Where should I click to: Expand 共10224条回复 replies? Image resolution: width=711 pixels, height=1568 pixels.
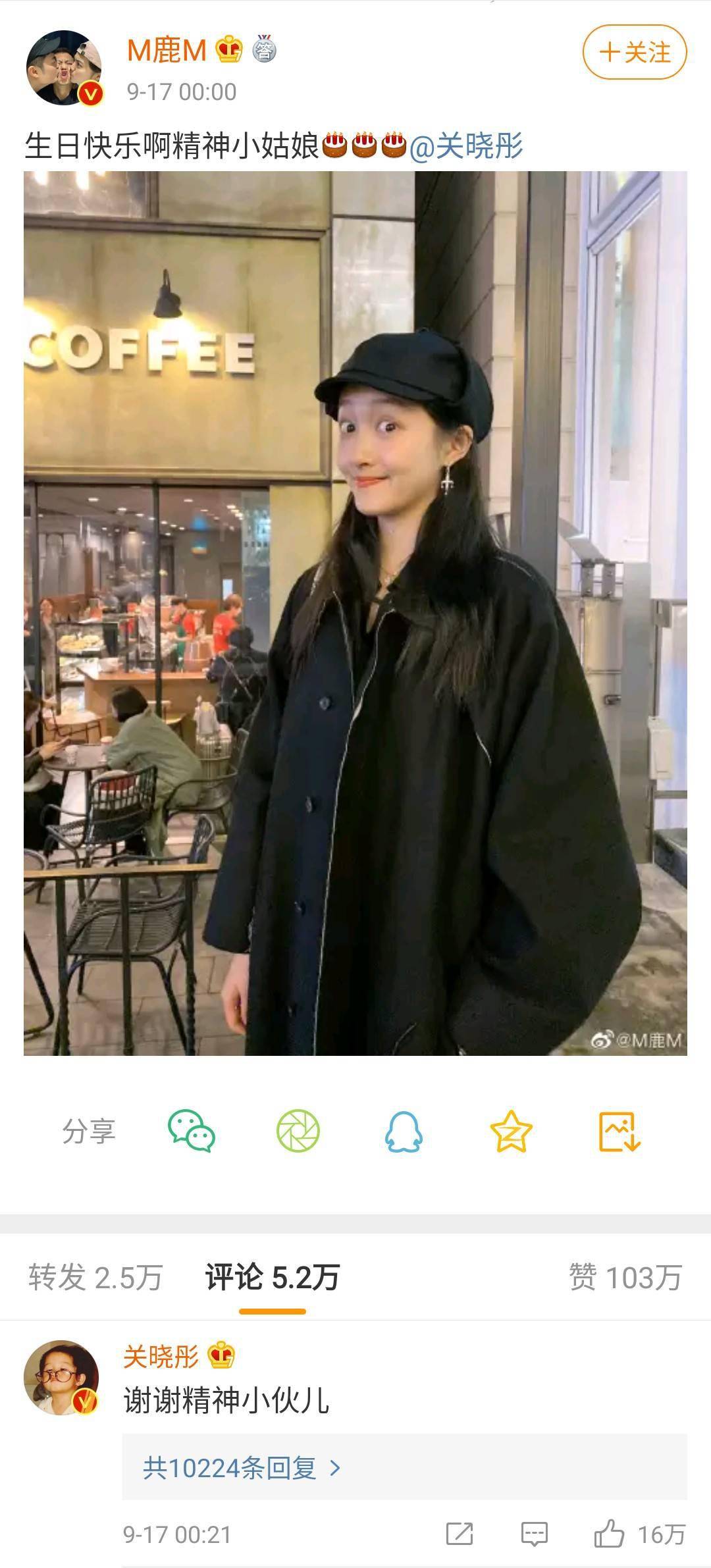[x=242, y=1468]
